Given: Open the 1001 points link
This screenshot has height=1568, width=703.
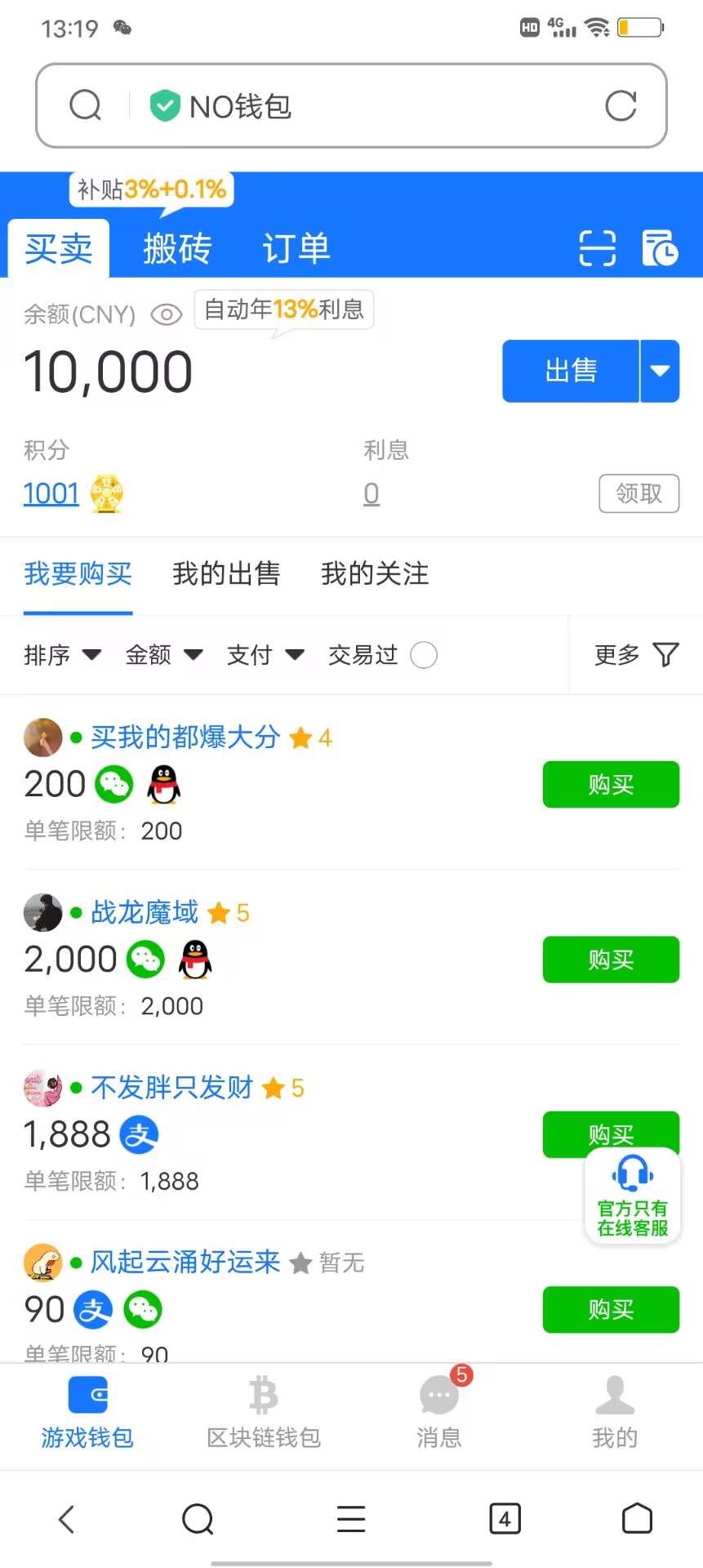Looking at the screenshot, I should click(51, 493).
